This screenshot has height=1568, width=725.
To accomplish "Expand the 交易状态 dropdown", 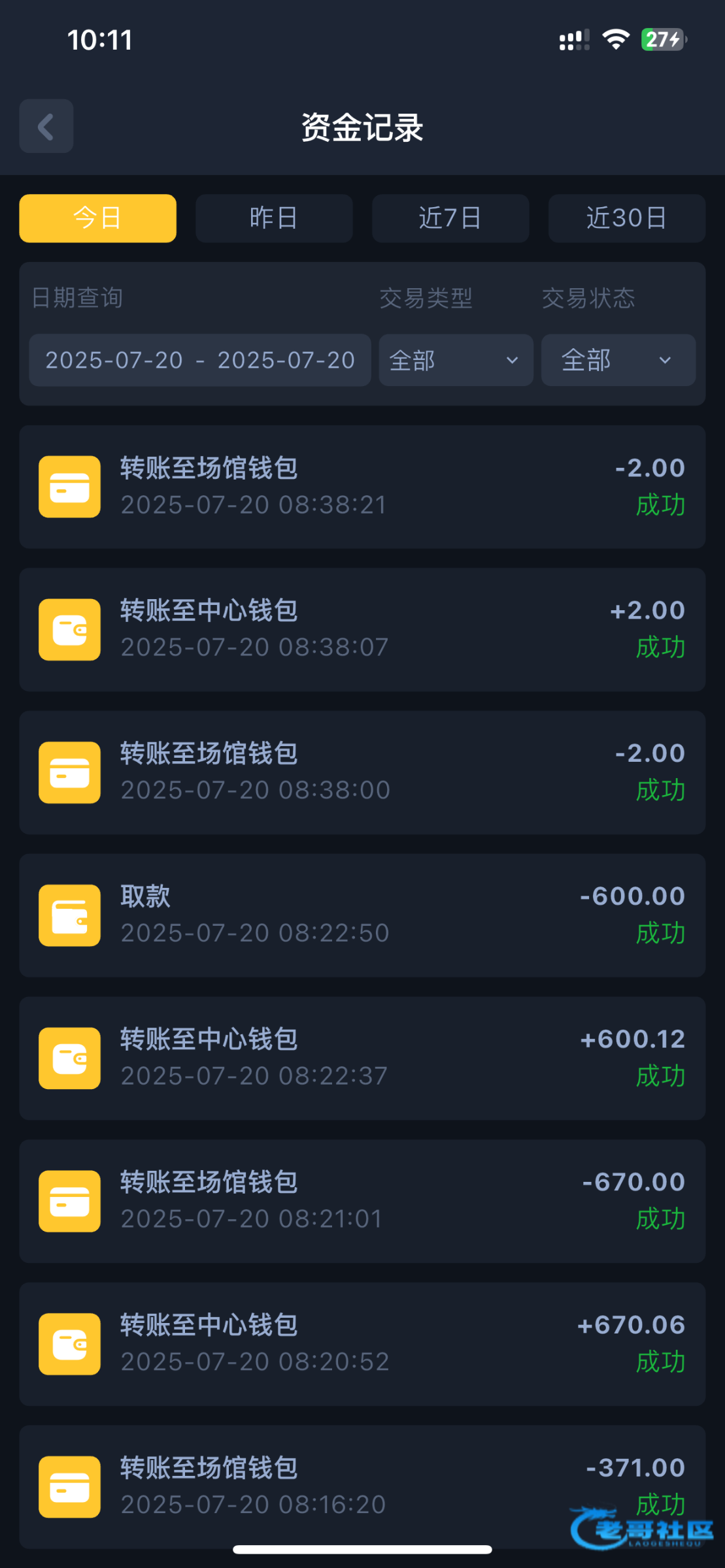I will point(618,360).
